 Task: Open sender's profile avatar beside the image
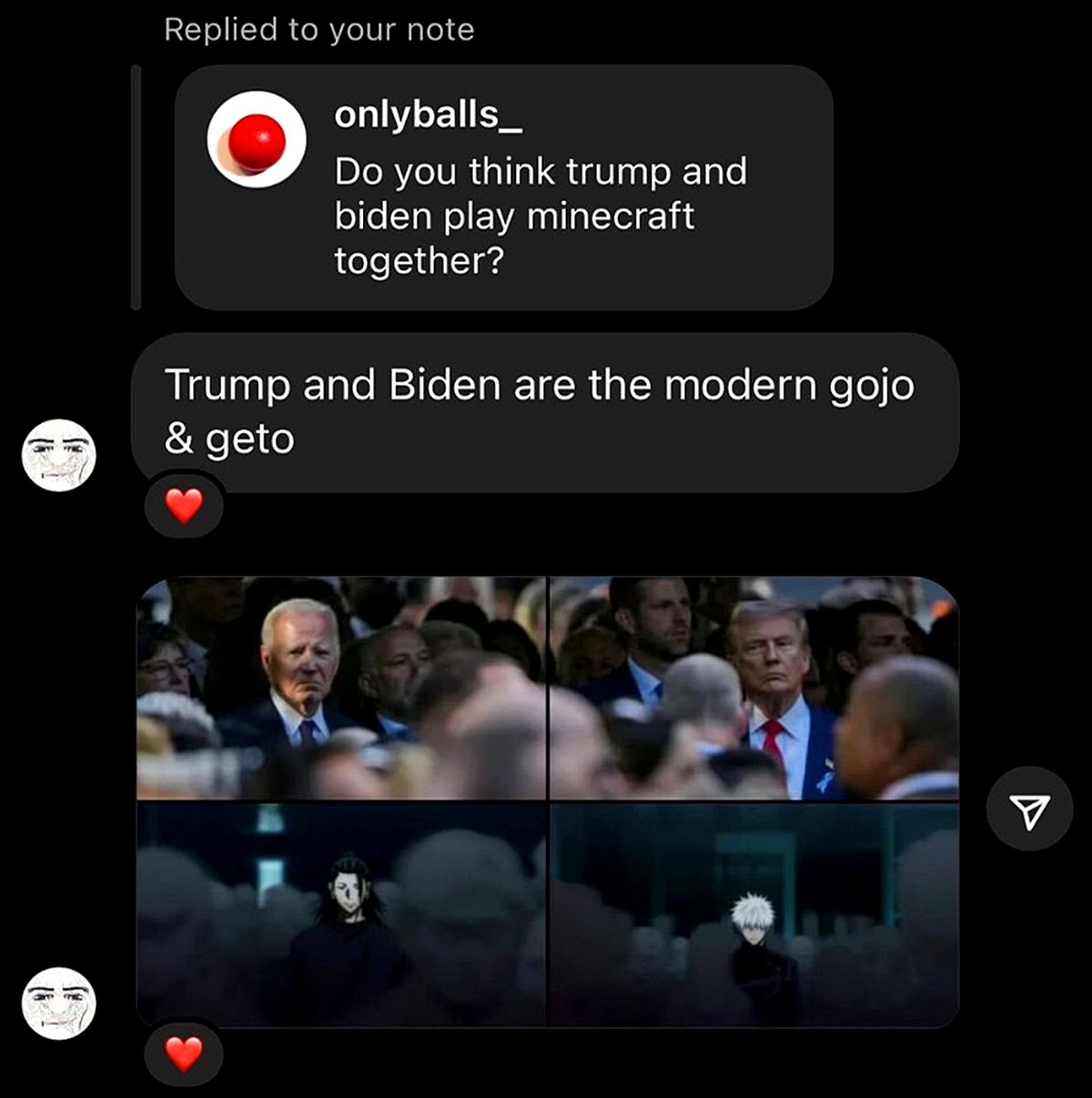point(59,1003)
